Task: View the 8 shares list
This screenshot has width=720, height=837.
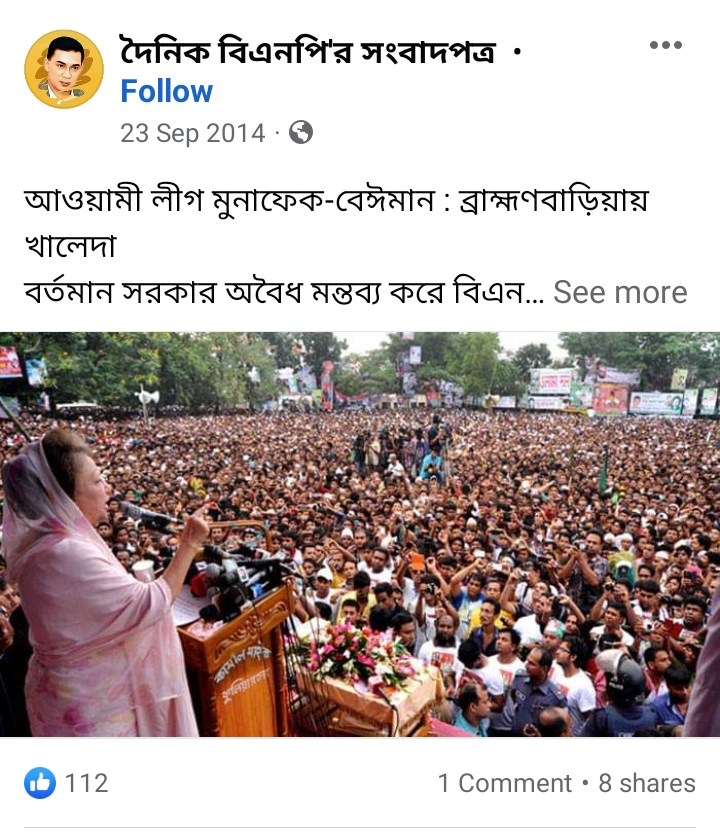Action: point(647,783)
